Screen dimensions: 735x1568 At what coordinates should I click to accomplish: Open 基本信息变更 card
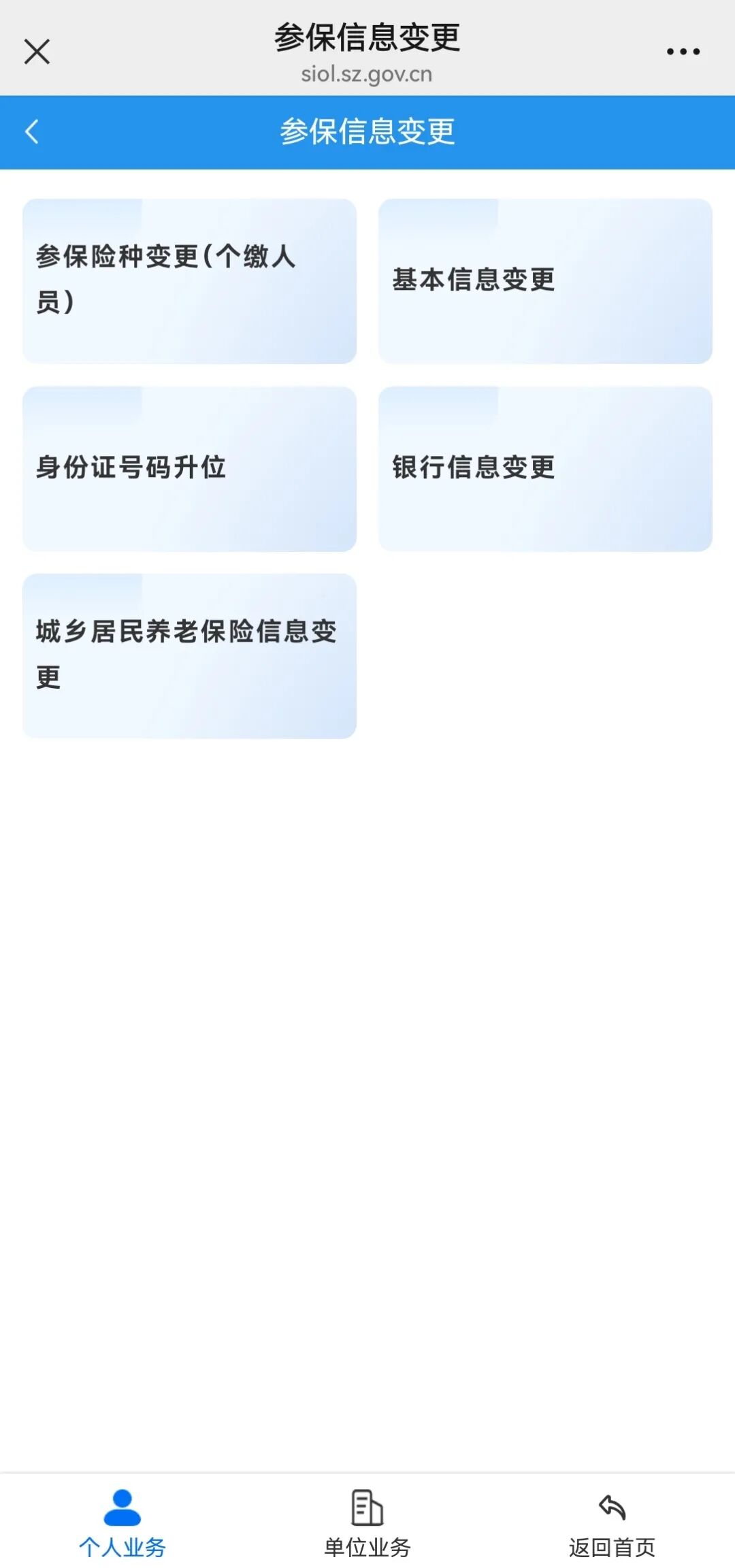545,281
